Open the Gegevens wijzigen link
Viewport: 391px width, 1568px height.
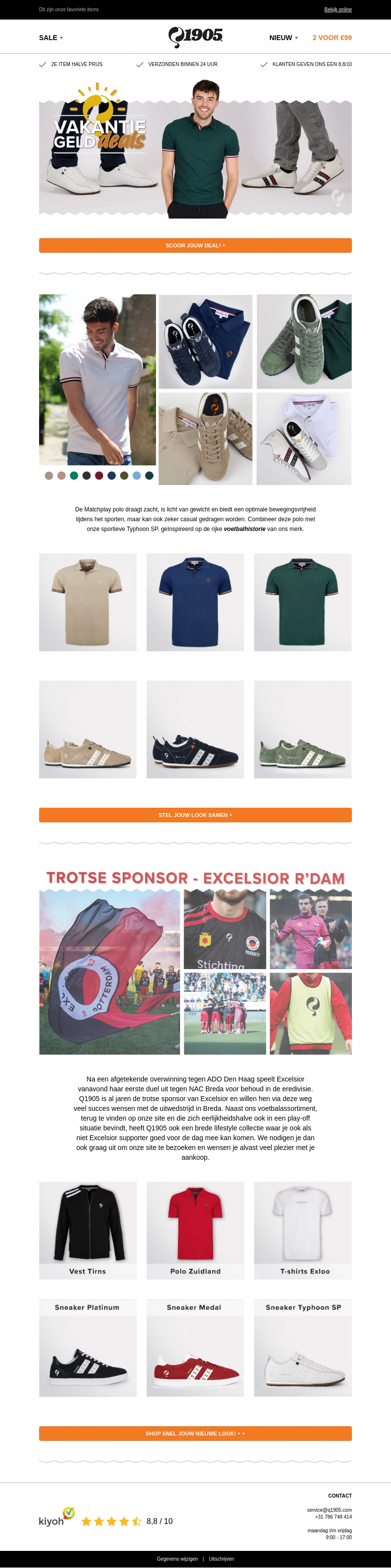point(177,1559)
